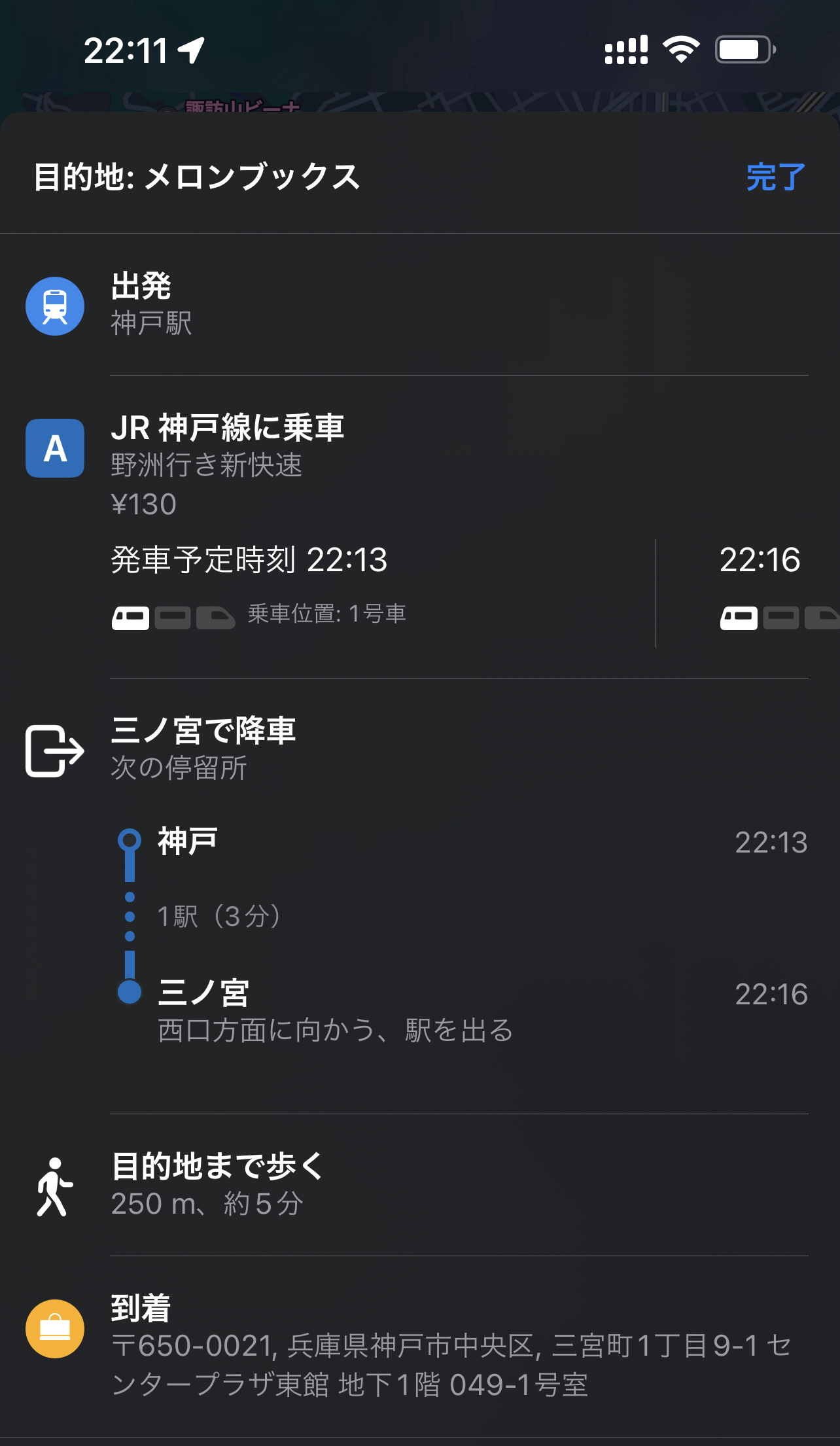Open the 三ノ宮で降車 step
The width and height of the screenshot is (840, 1446).
(x=420, y=749)
